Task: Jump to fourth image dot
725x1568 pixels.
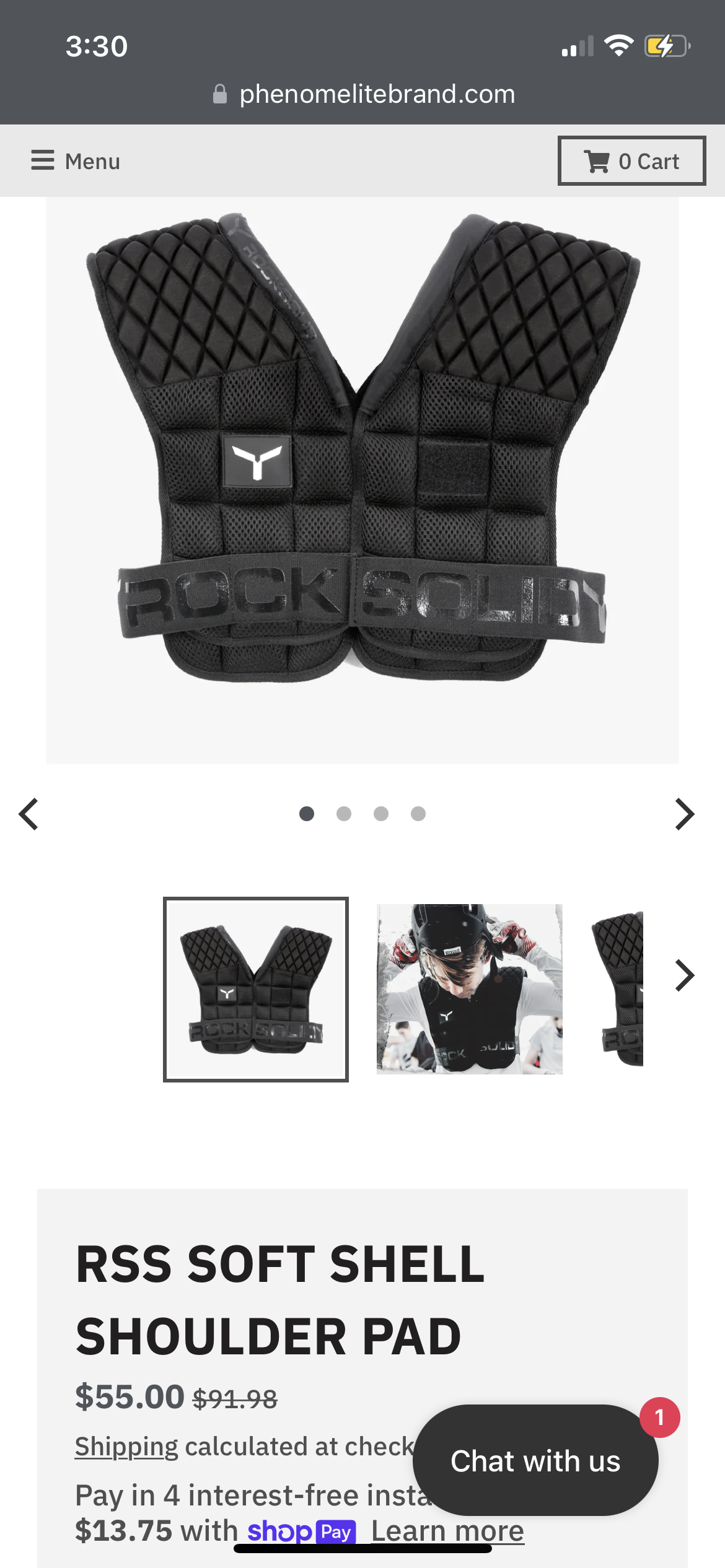Action: (418, 814)
